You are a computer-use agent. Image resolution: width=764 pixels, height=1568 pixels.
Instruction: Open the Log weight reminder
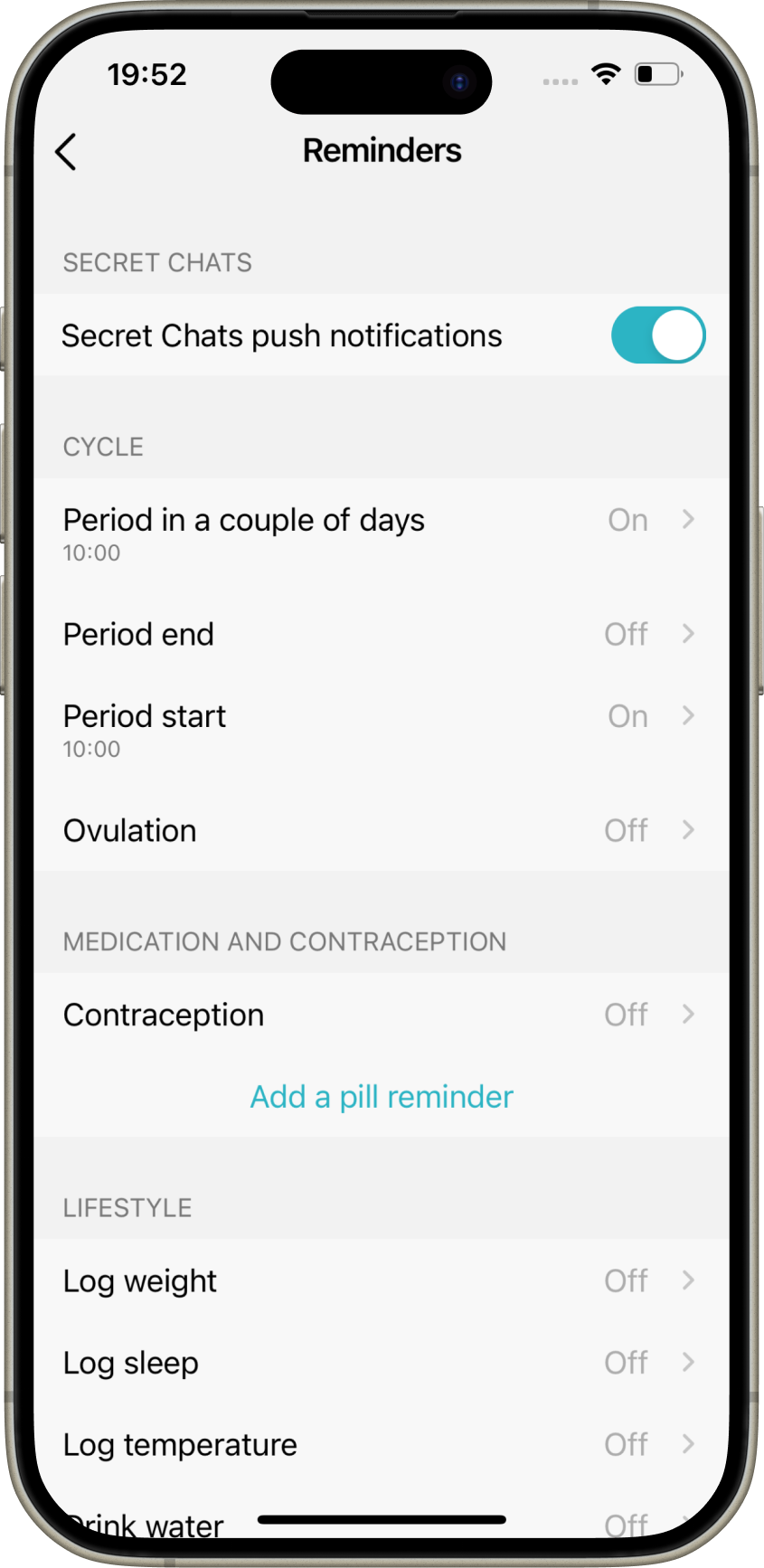(x=381, y=1280)
